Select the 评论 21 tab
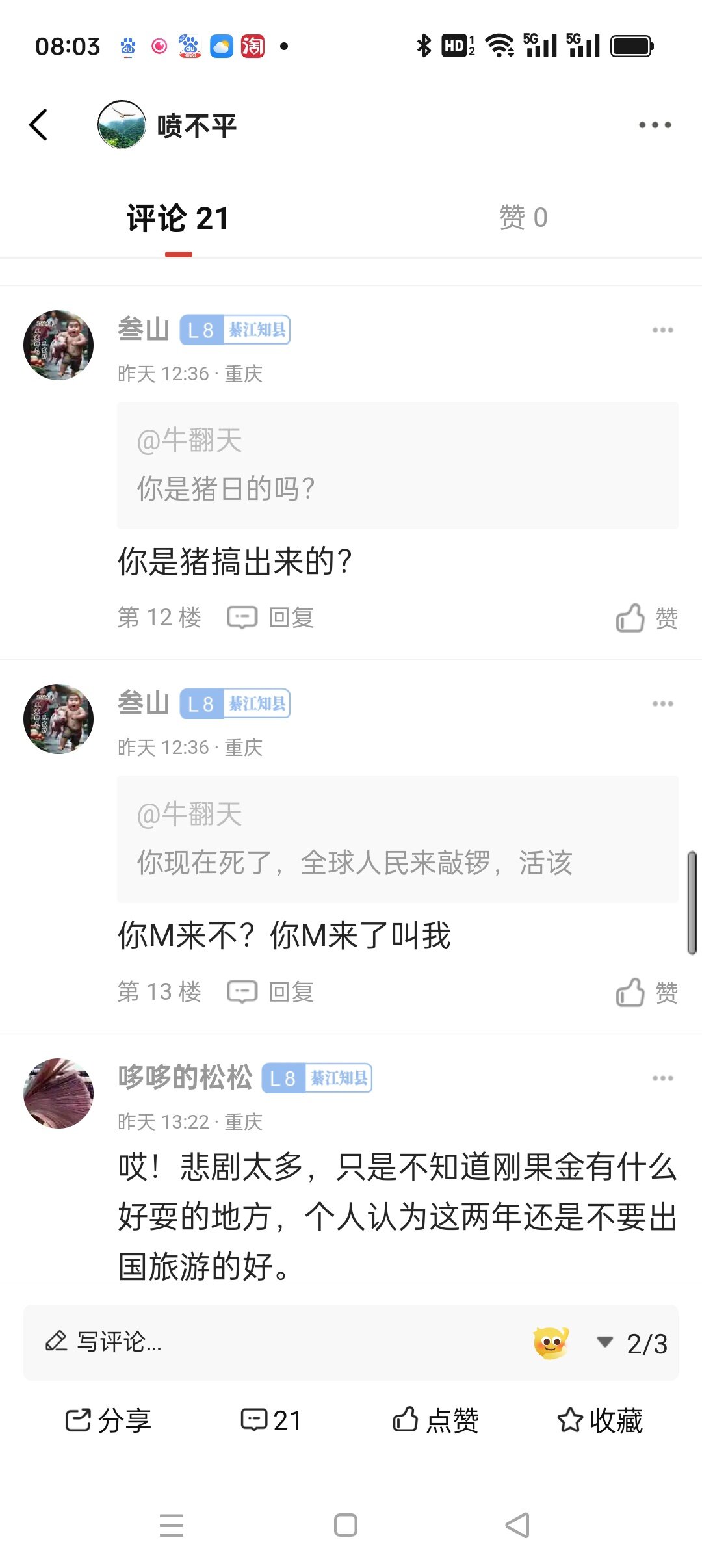This screenshot has height=1568, width=702. click(178, 218)
